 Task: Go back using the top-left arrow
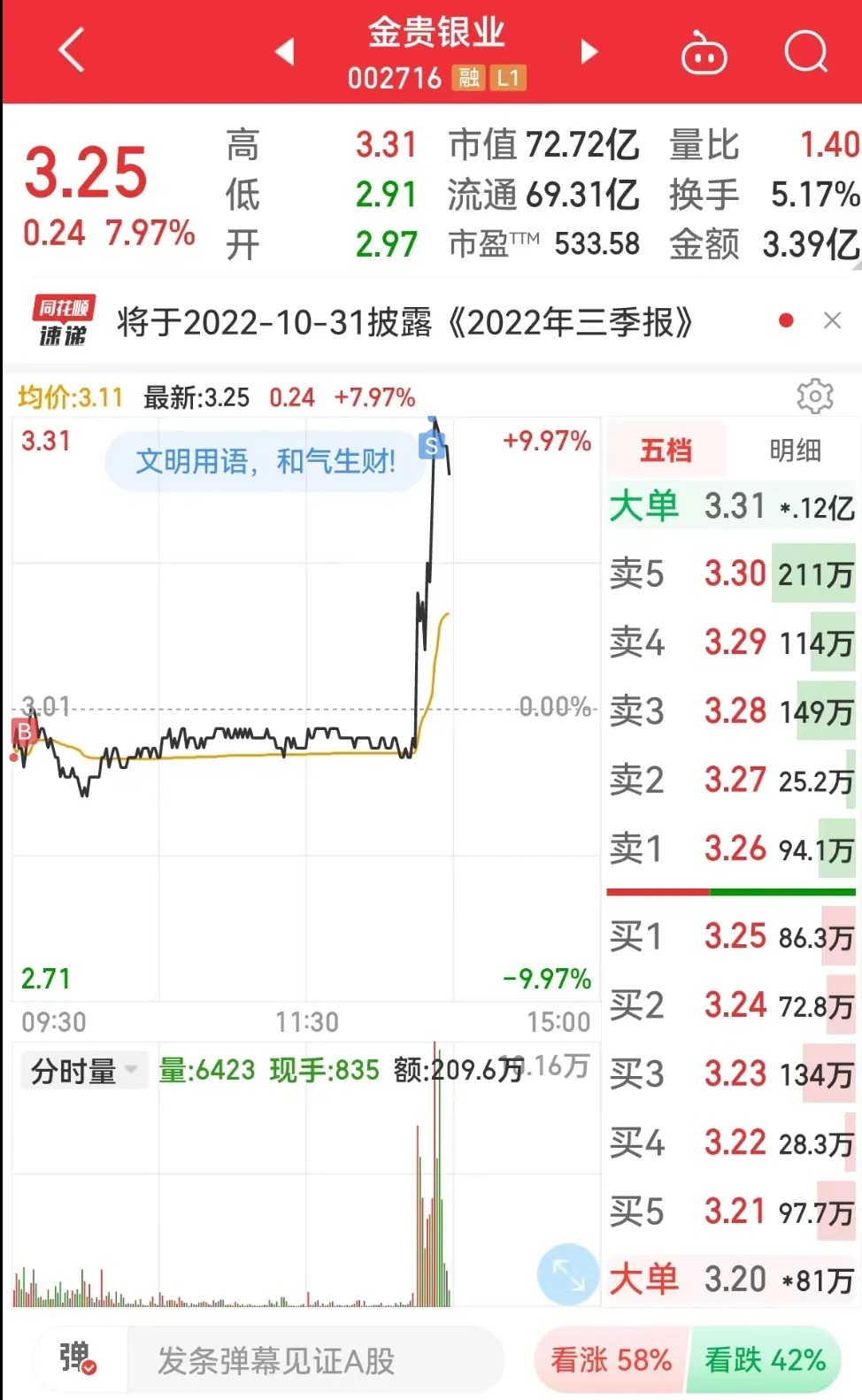pyautogui.click(x=72, y=50)
